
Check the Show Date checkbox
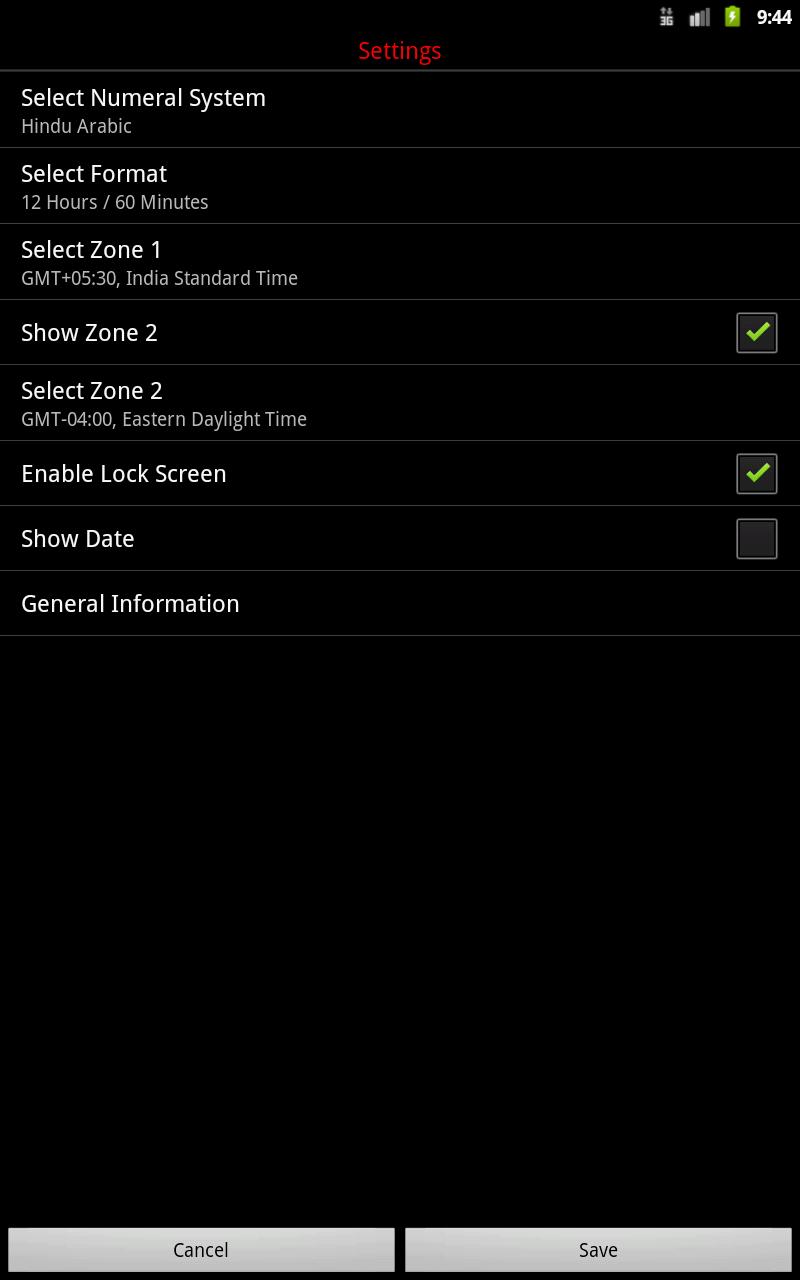coord(756,539)
